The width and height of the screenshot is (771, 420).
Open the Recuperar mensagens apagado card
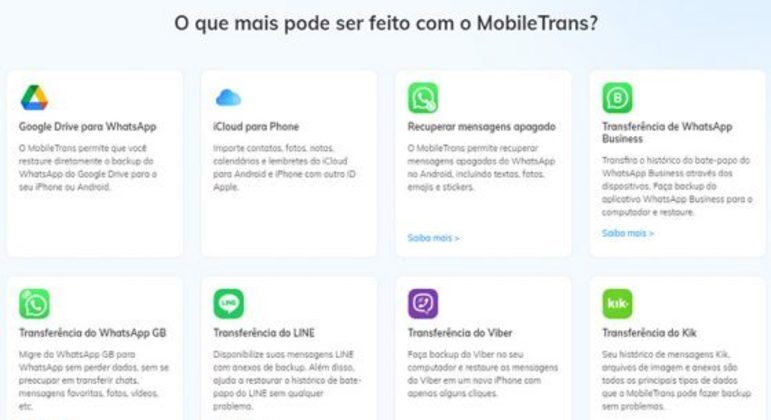point(482,127)
